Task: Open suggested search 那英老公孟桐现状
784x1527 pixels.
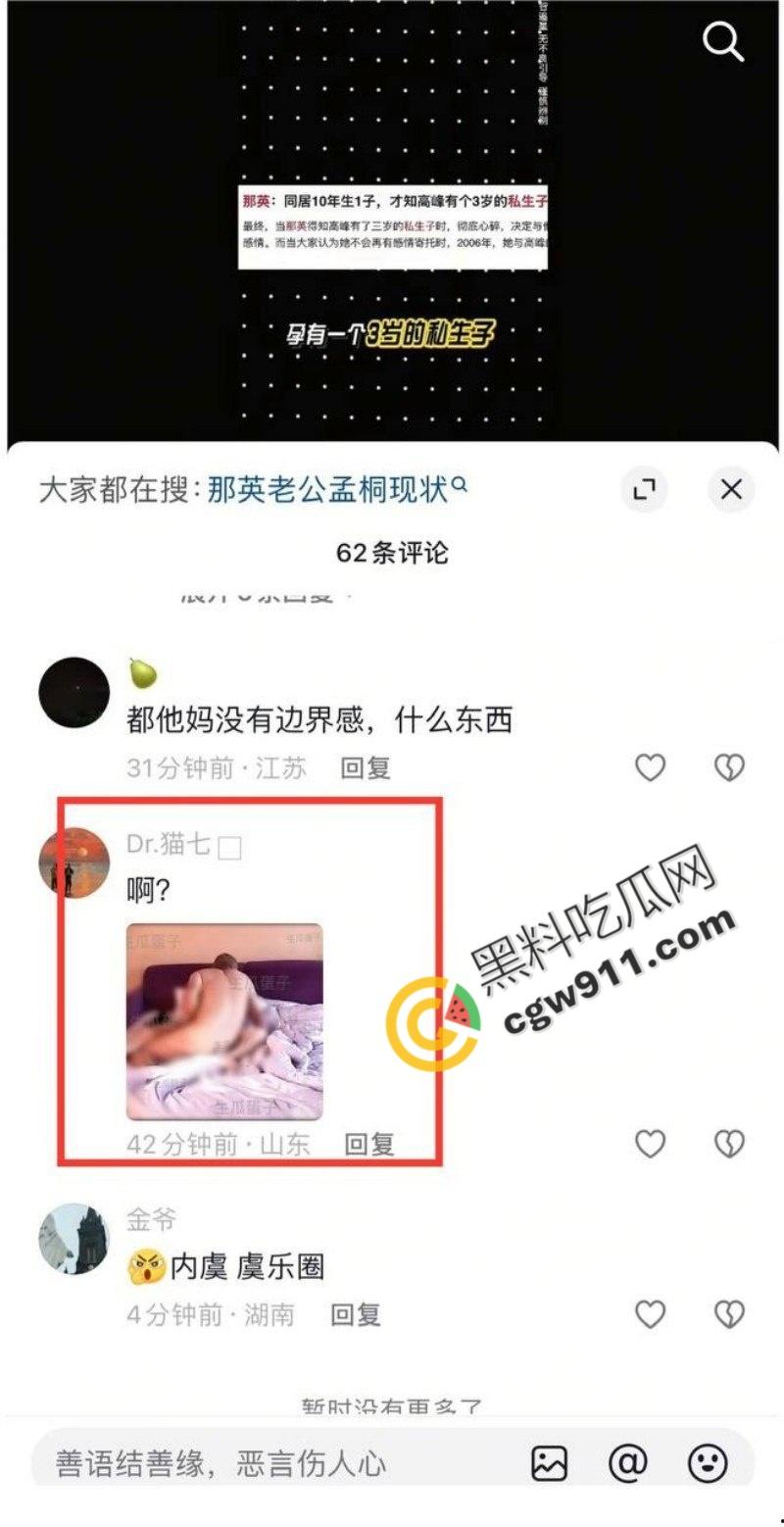Action: [327, 489]
